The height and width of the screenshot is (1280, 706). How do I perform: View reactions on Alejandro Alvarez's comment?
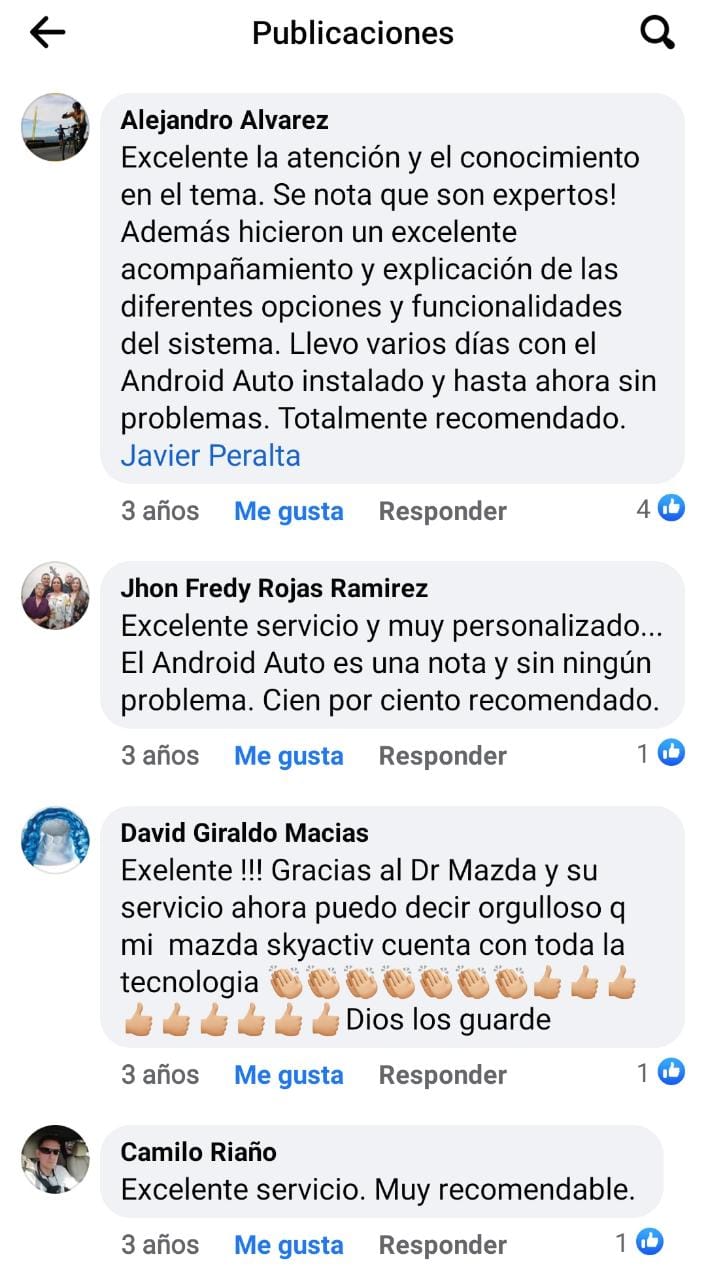click(661, 509)
